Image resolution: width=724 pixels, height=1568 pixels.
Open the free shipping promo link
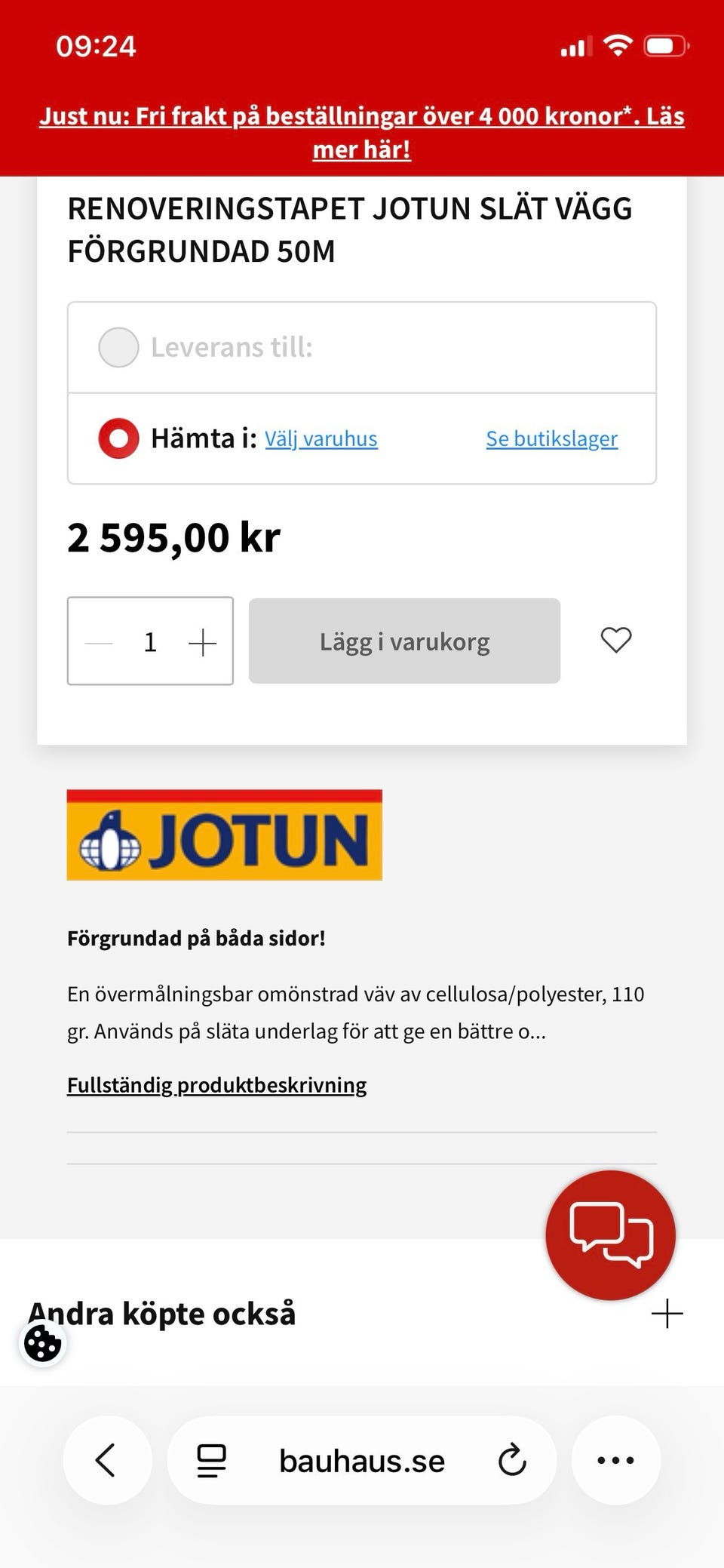[362, 133]
